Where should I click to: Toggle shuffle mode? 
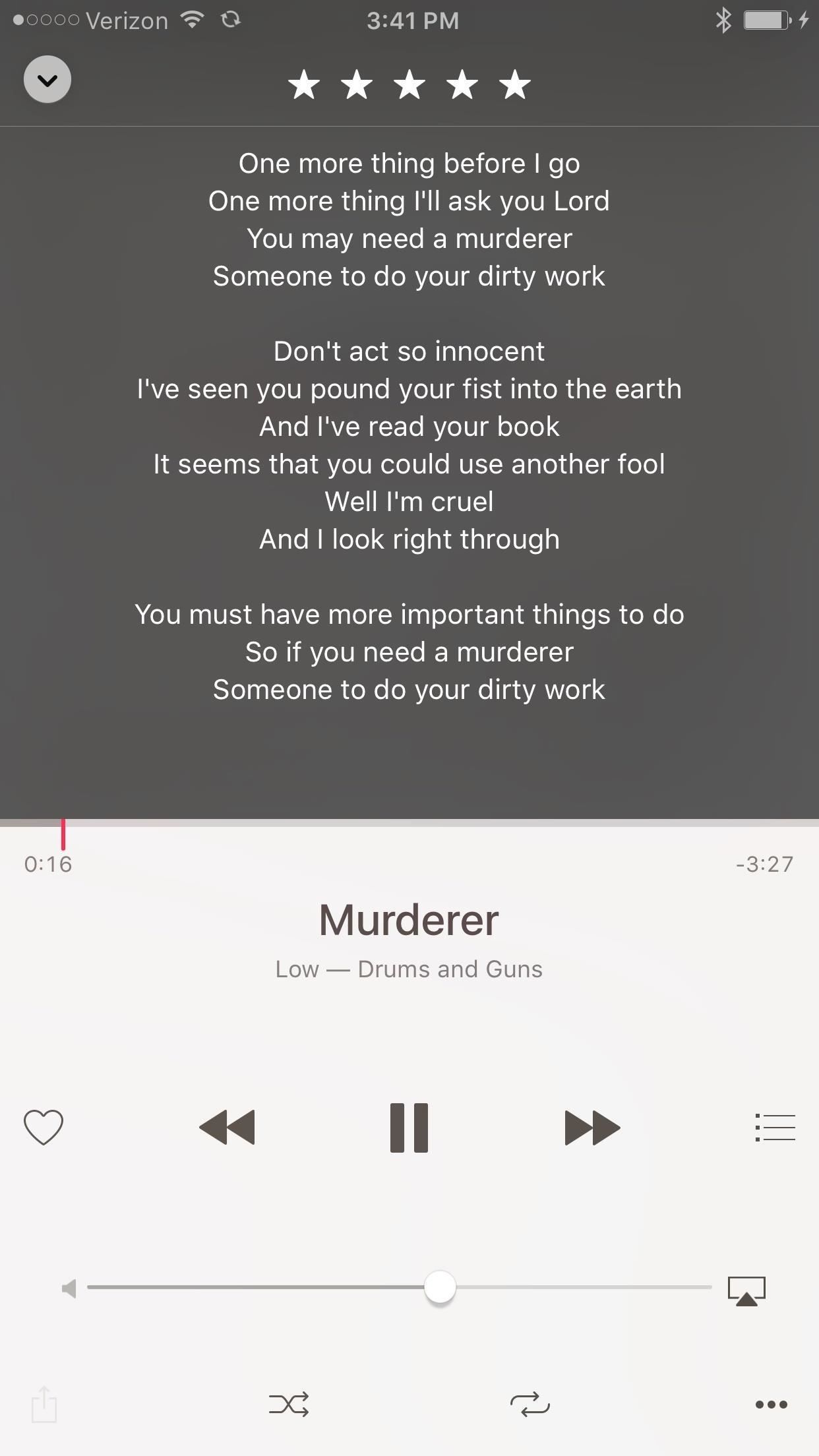pos(289,1404)
